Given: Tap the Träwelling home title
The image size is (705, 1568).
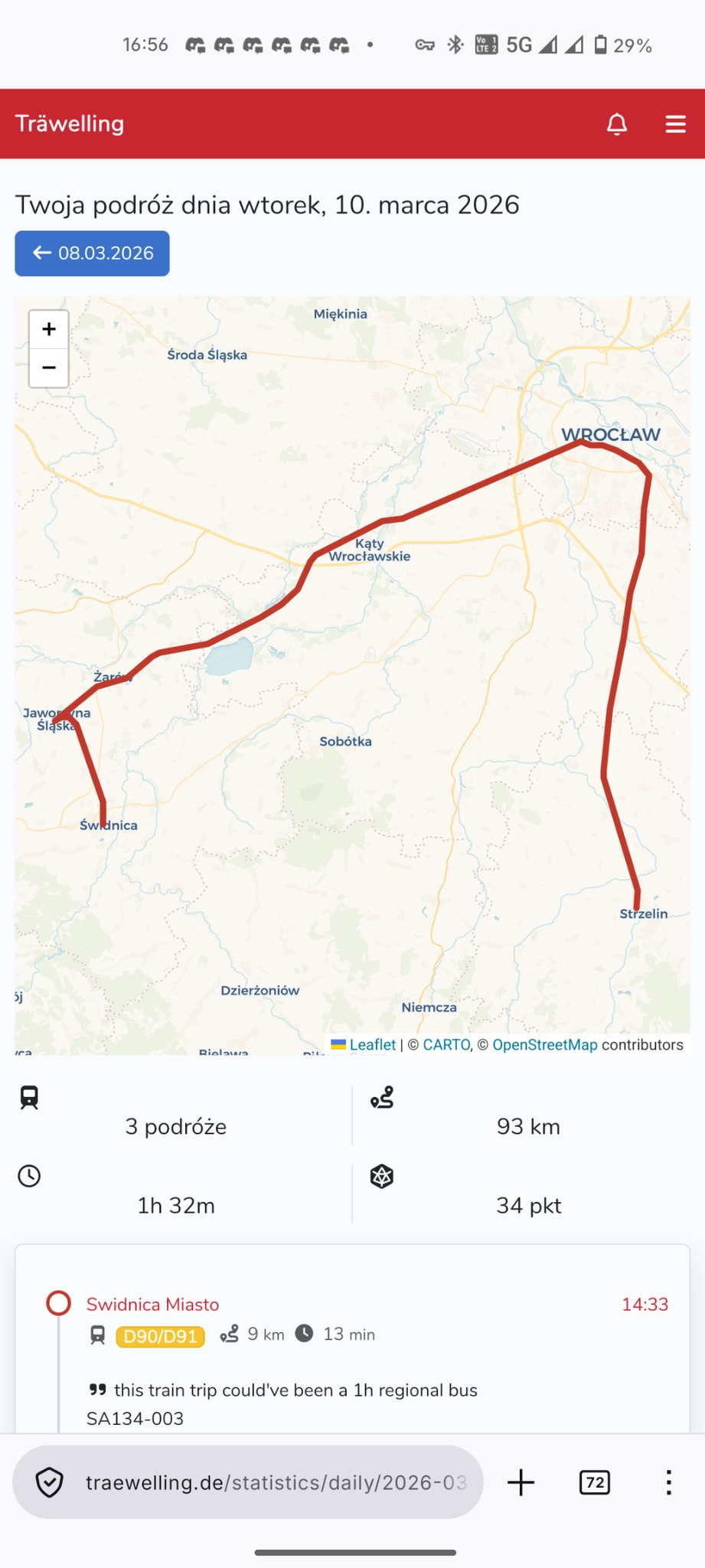Looking at the screenshot, I should click(70, 124).
